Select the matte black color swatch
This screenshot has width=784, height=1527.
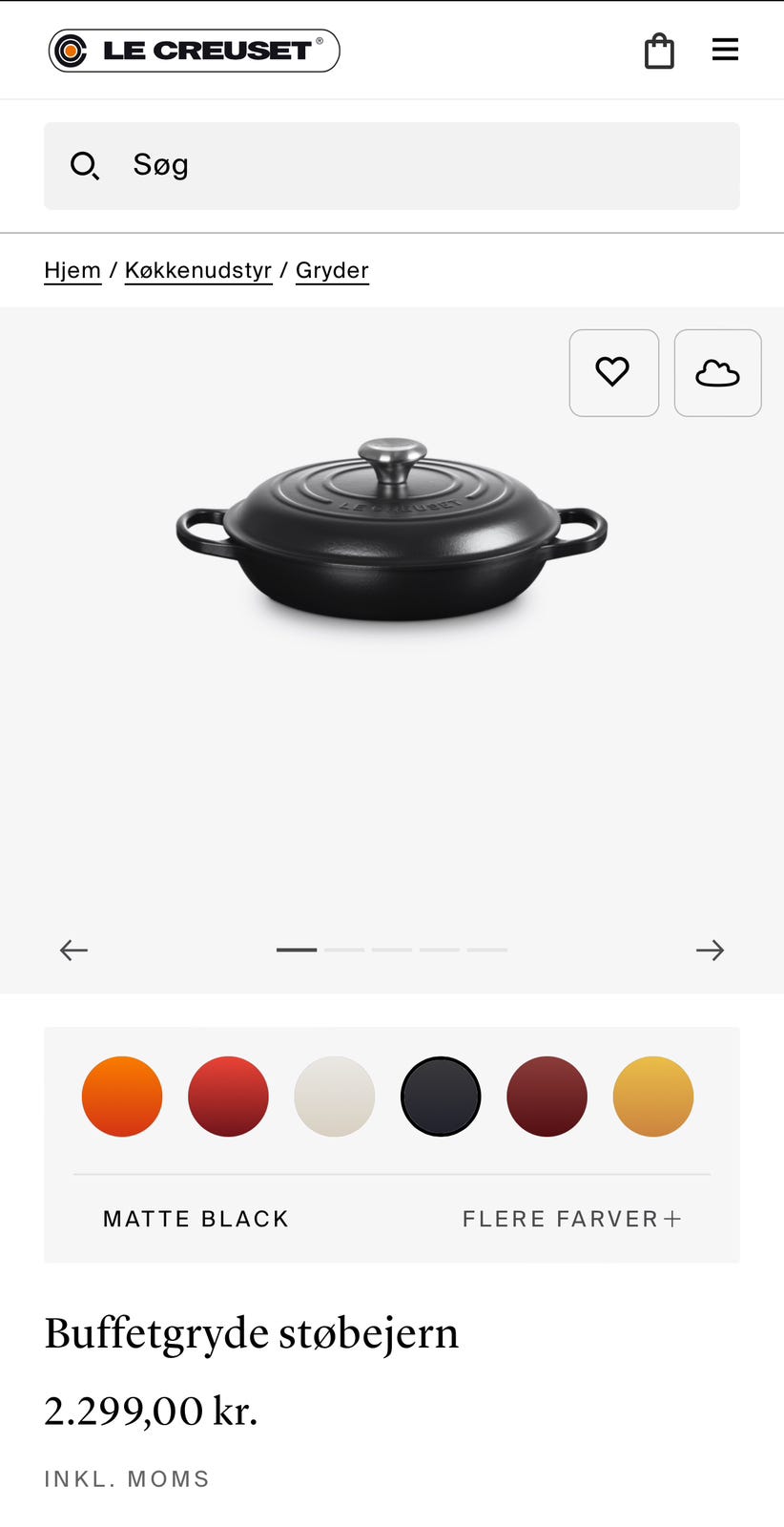coord(441,1097)
